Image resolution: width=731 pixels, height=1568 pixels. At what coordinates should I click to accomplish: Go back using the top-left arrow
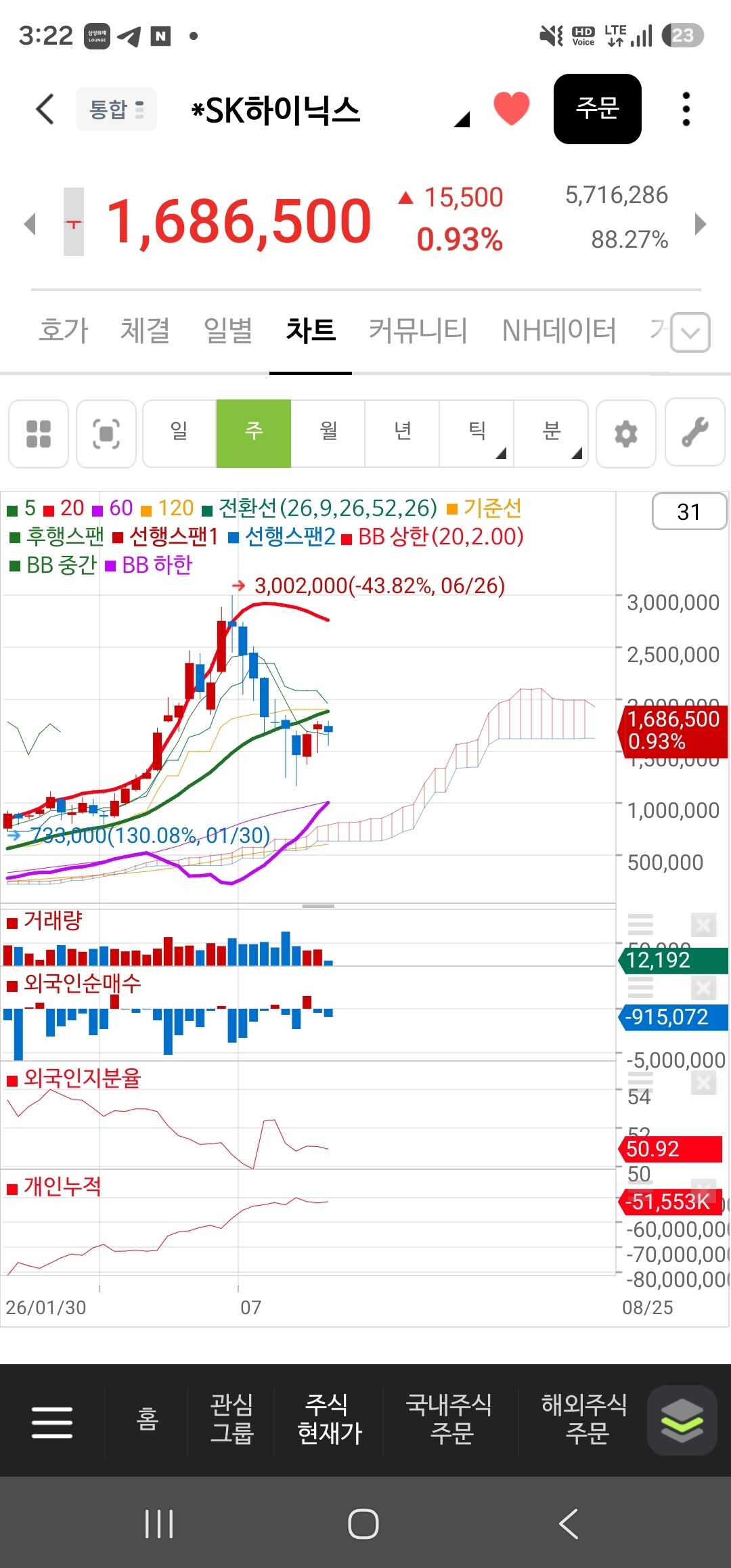coord(45,109)
